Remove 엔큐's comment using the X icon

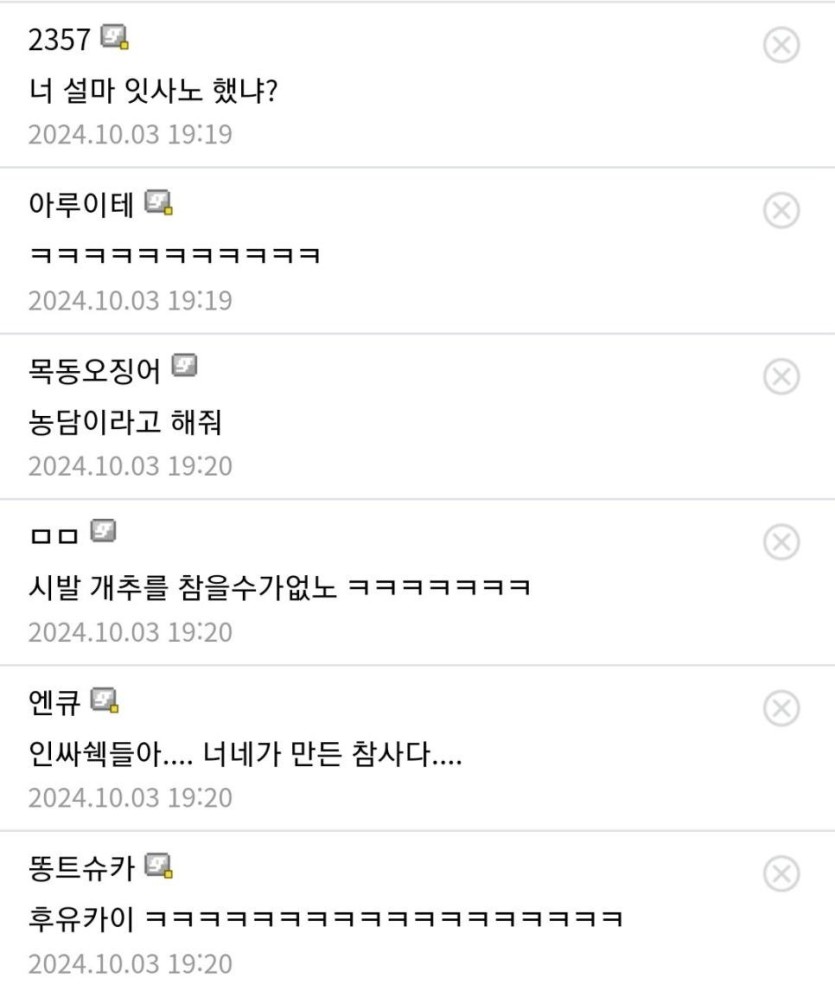click(x=781, y=708)
